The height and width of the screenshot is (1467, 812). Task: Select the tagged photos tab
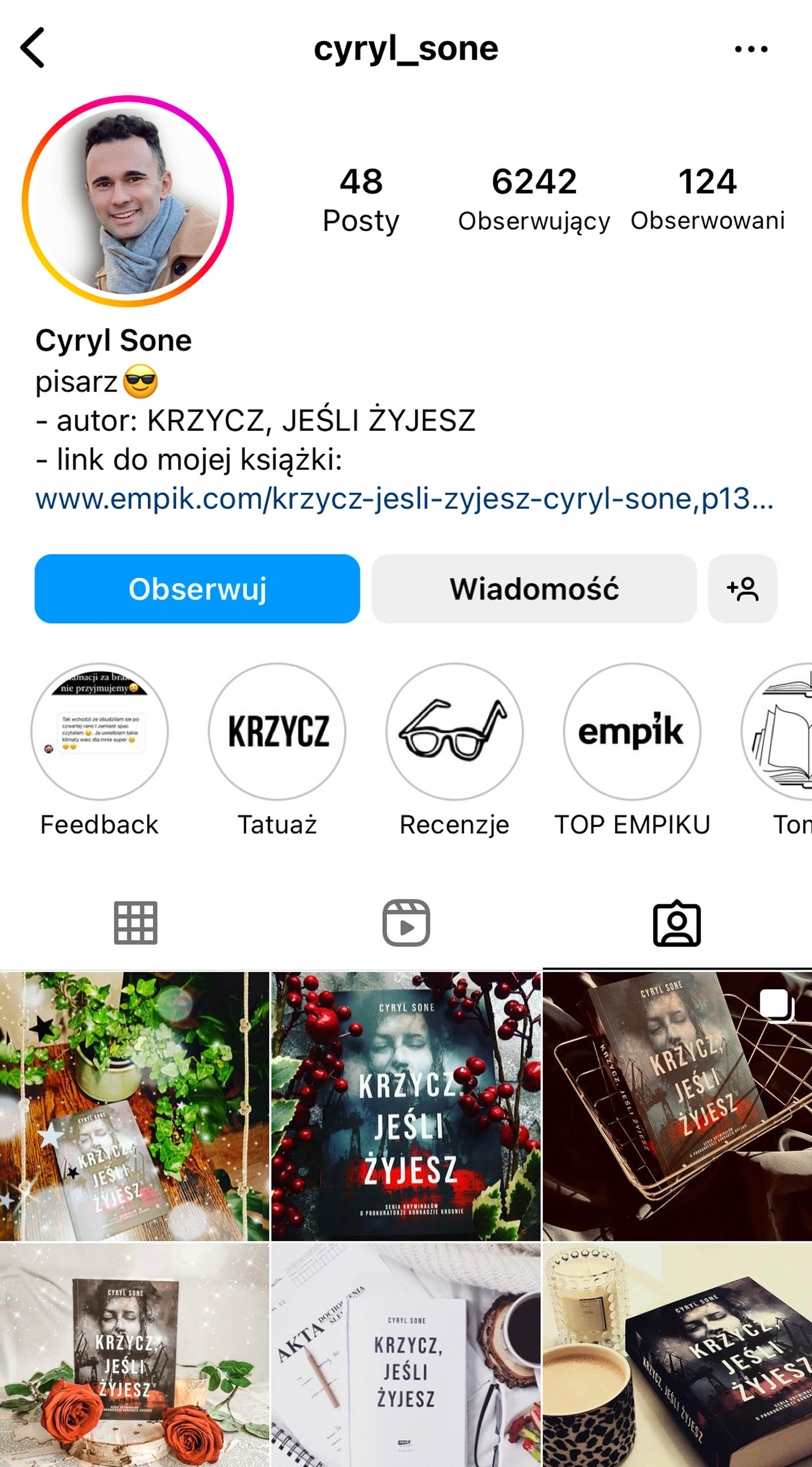point(677,923)
